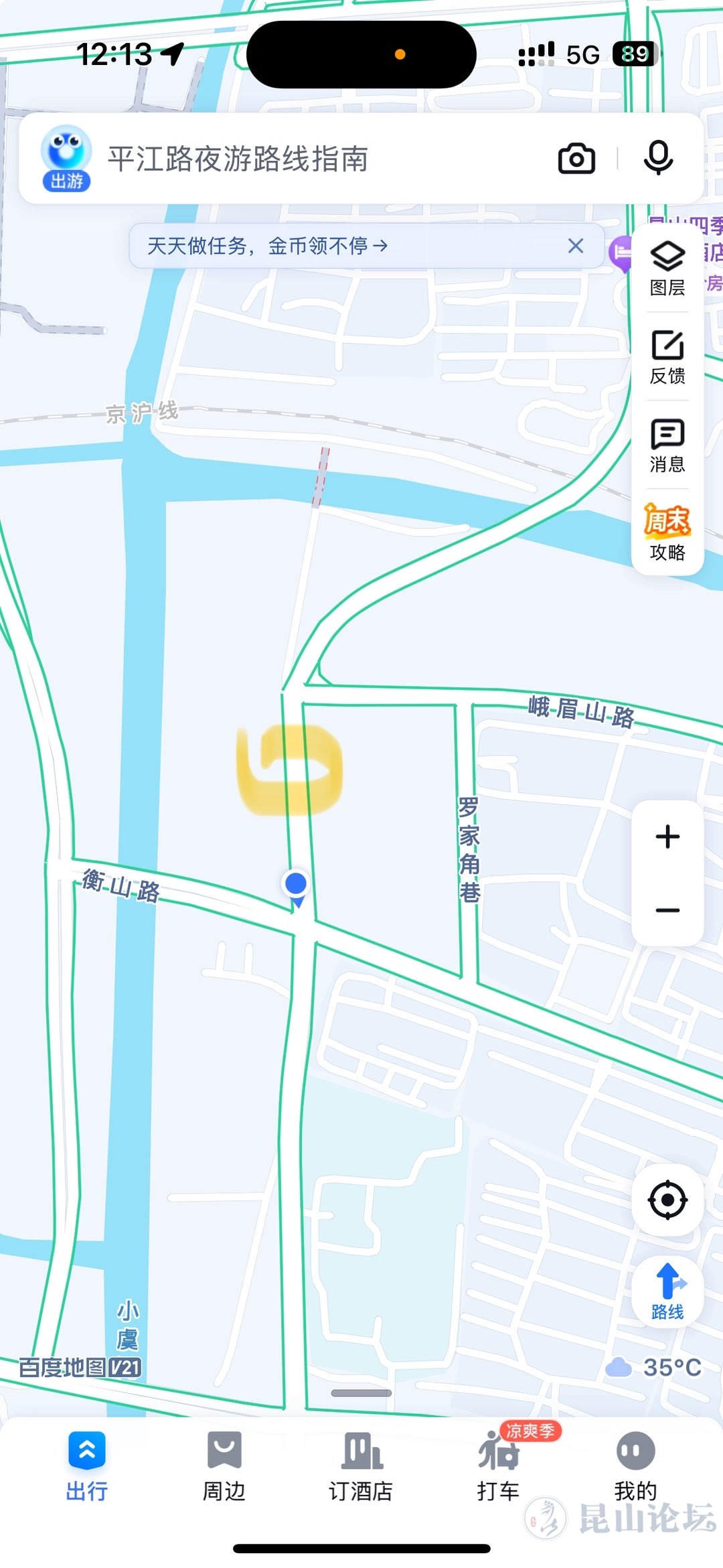Open 路线 route planning
Image resolution: width=723 pixels, height=1568 pixels.
(667, 1291)
